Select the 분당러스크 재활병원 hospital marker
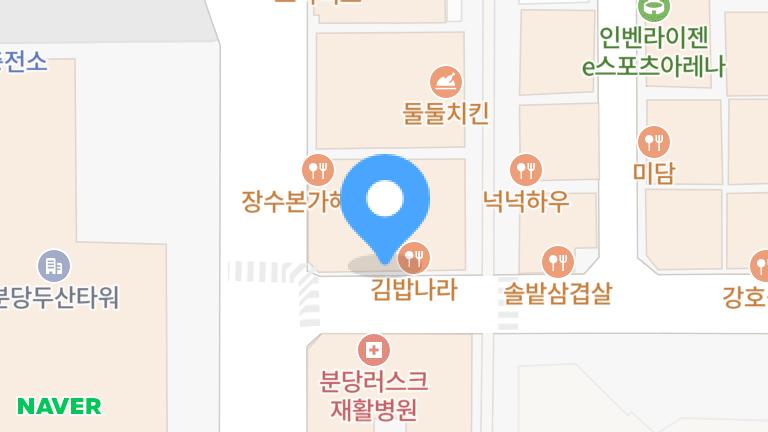The width and height of the screenshot is (768, 432). [373, 350]
